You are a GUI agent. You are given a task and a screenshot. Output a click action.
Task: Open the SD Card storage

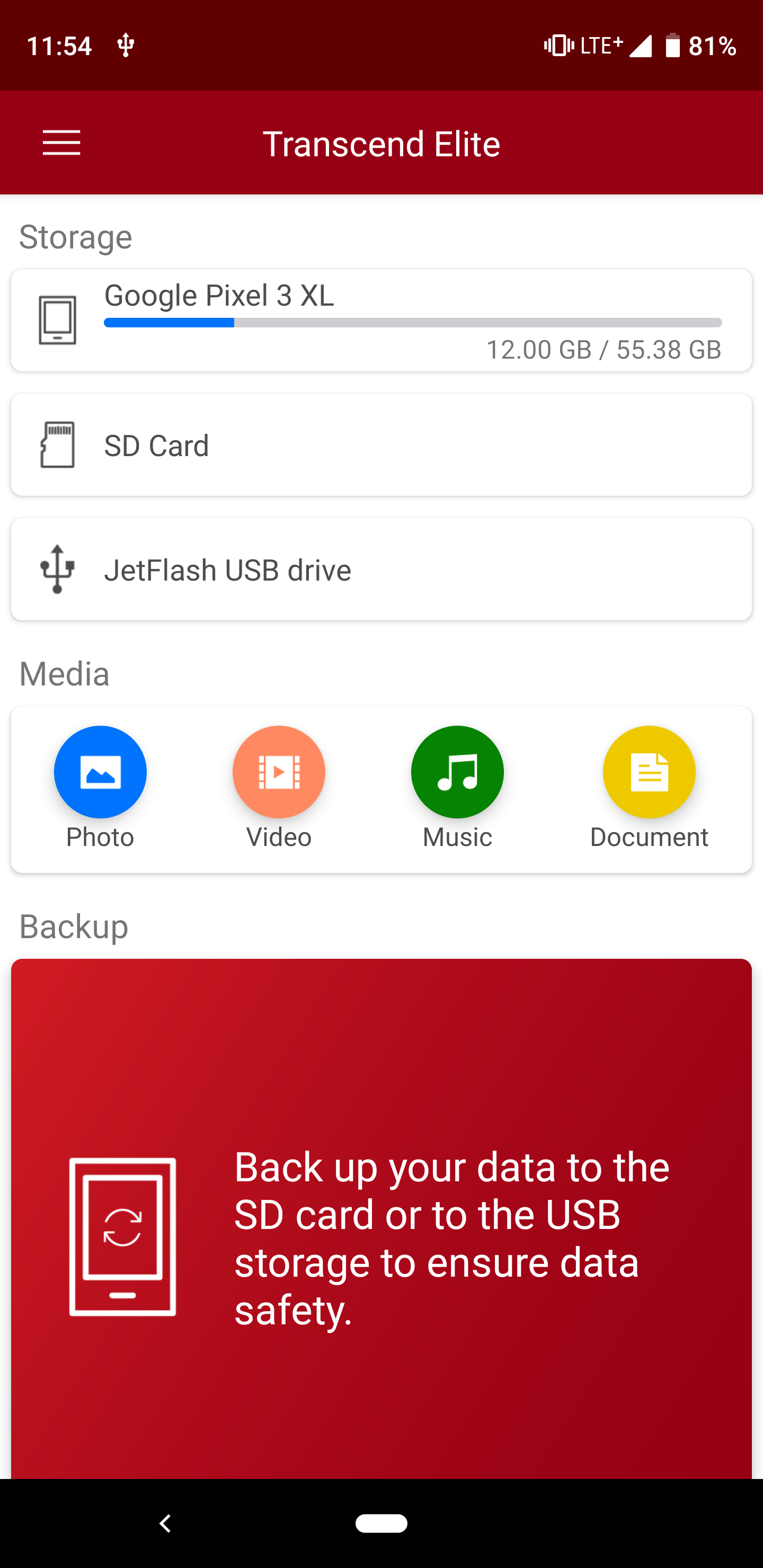coord(381,445)
